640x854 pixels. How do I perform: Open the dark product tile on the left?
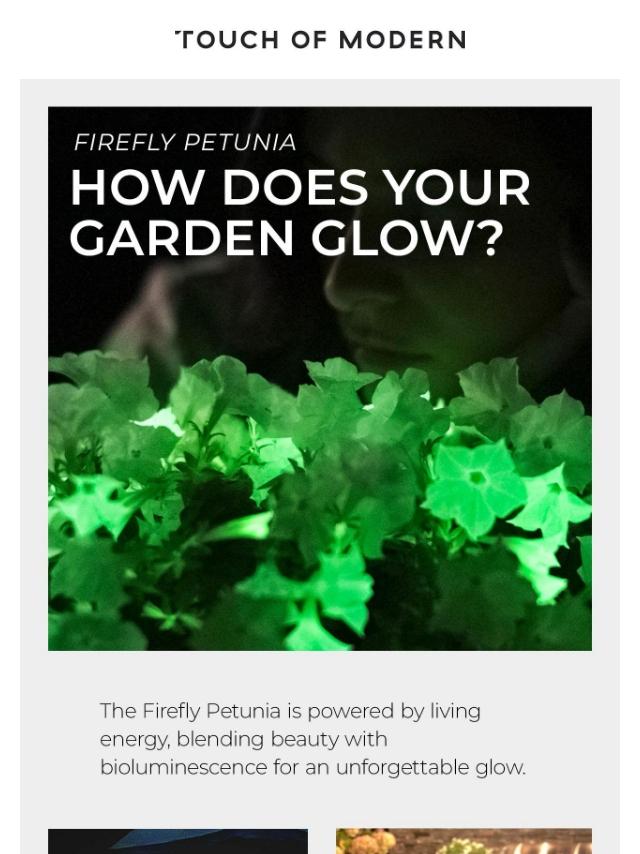(x=178, y=840)
